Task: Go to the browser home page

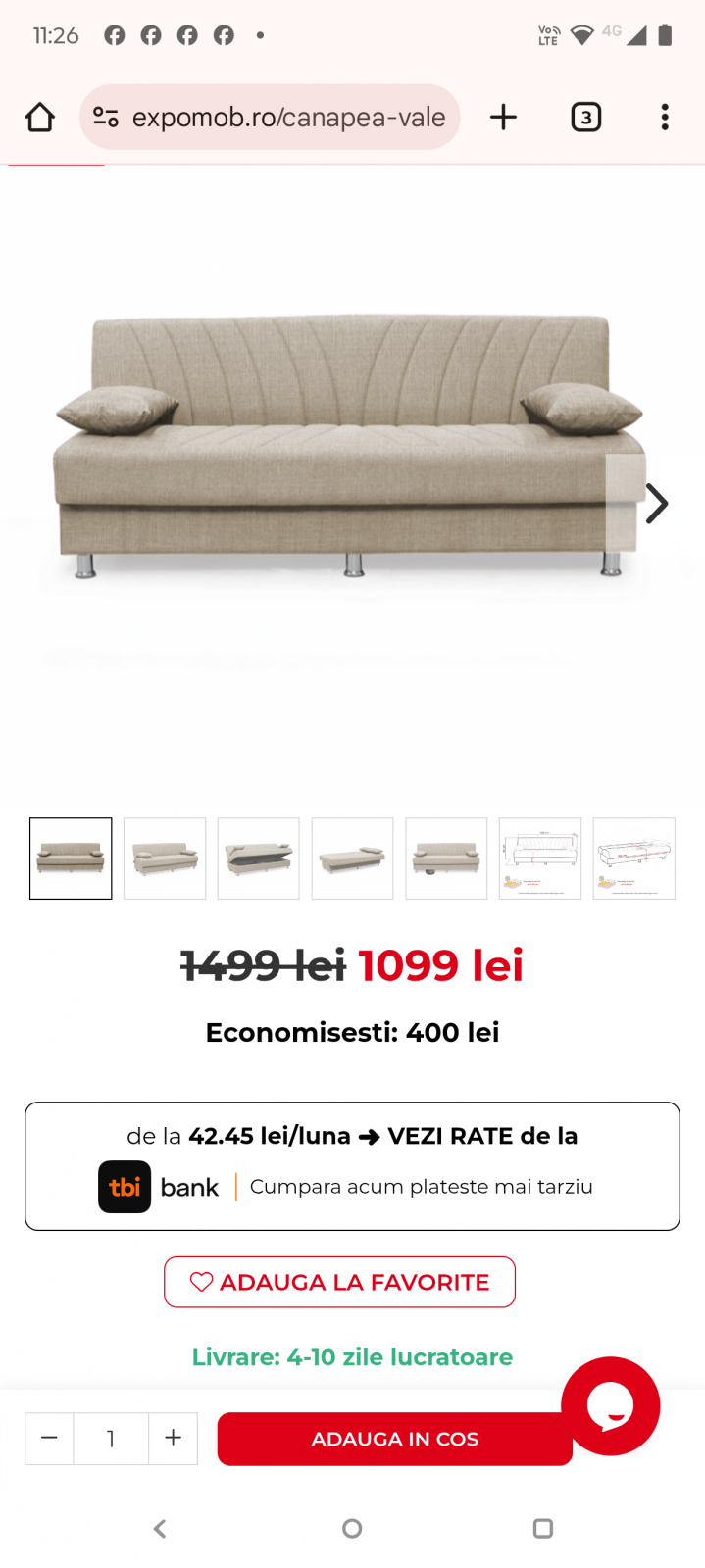Action: point(40,118)
